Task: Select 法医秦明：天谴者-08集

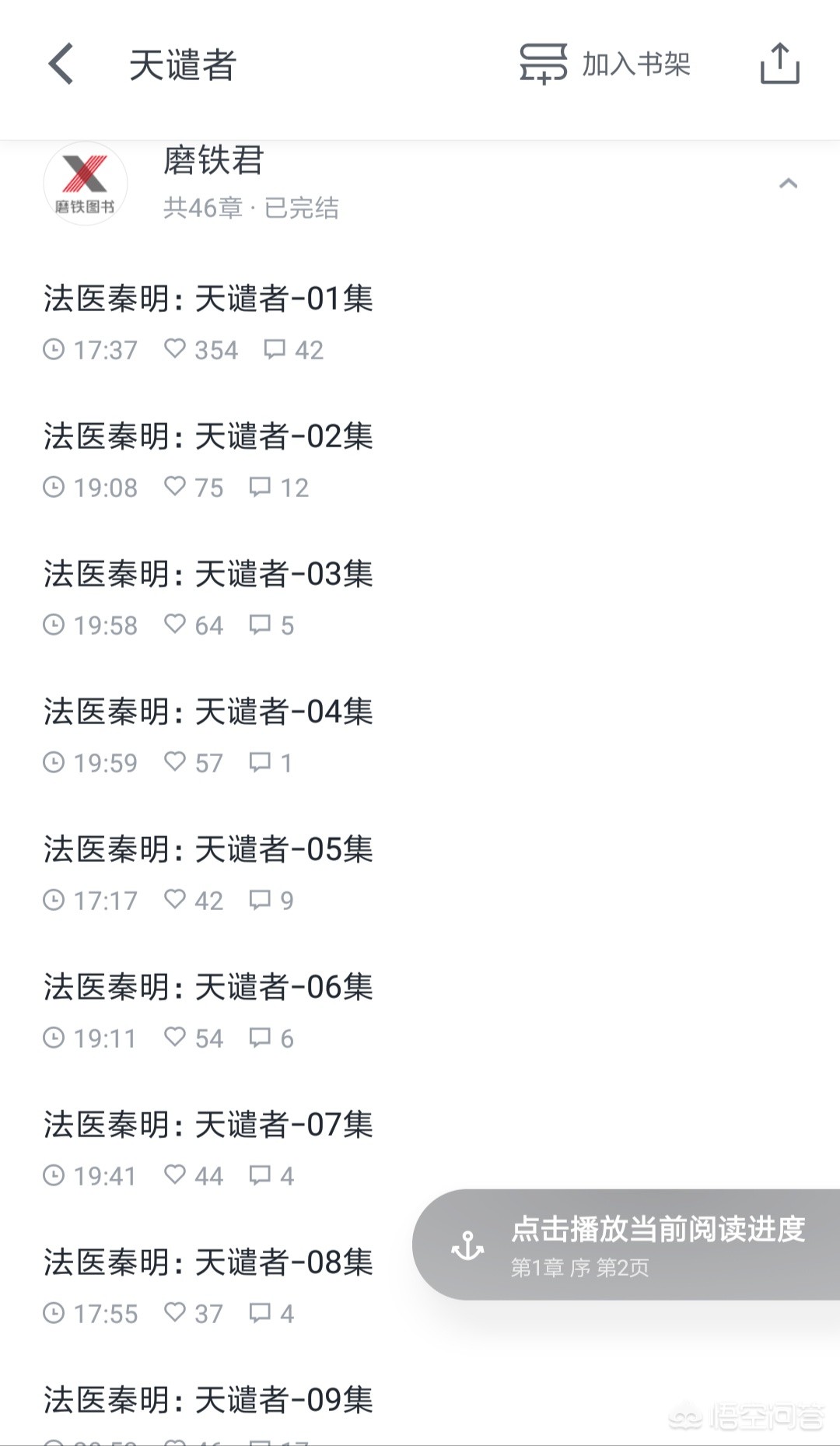Action: (x=208, y=1262)
